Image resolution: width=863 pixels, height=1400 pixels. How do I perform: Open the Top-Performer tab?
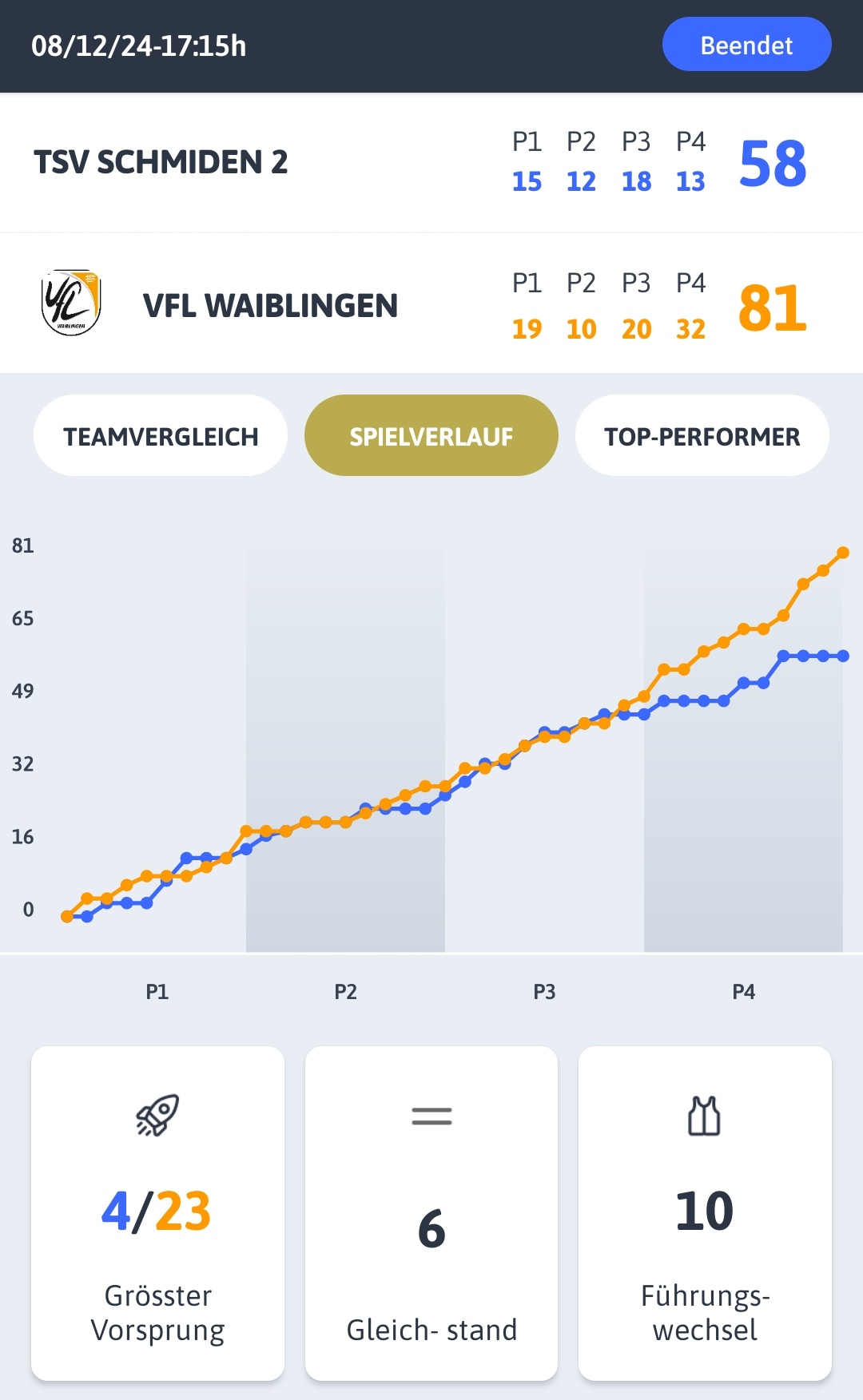click(702, 436)
